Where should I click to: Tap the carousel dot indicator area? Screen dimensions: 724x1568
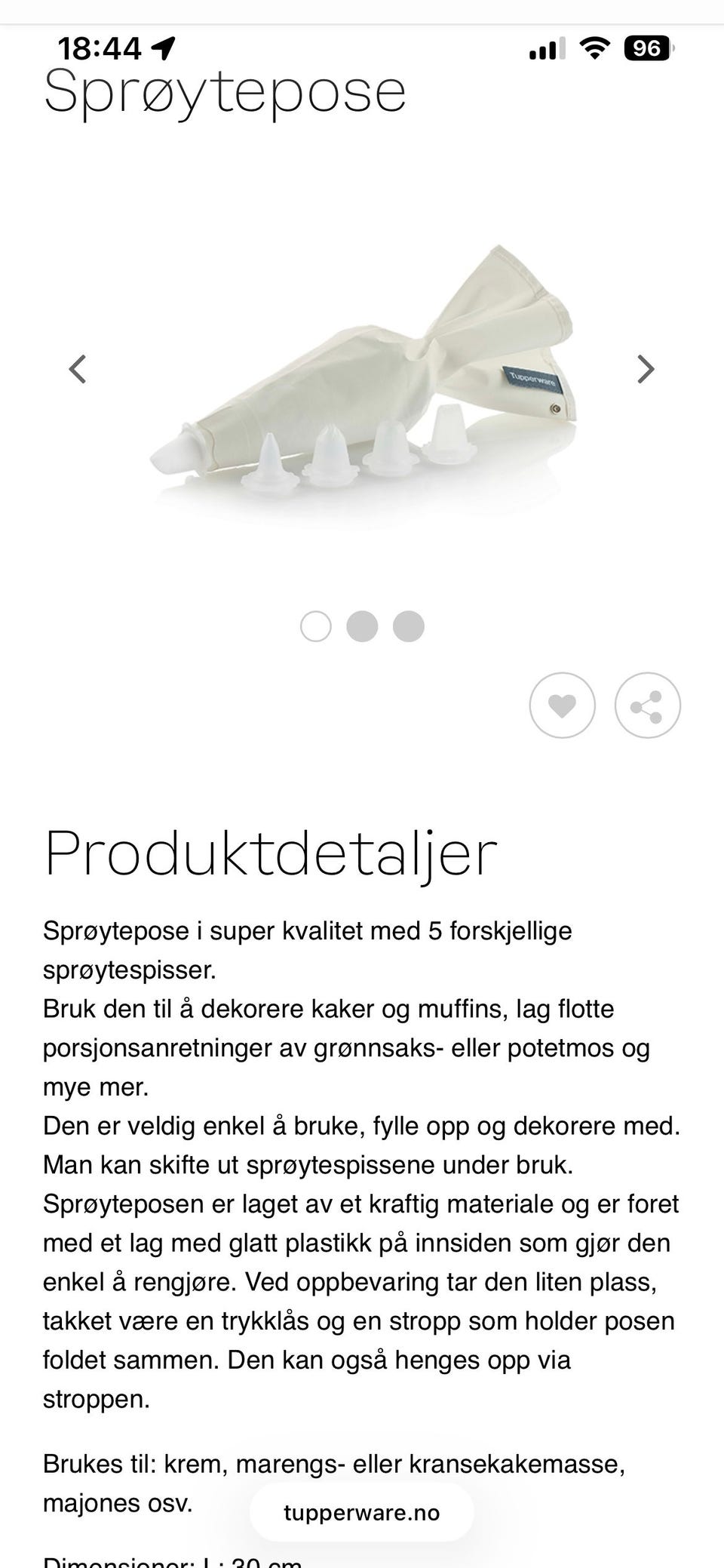(x=362, y=626)
